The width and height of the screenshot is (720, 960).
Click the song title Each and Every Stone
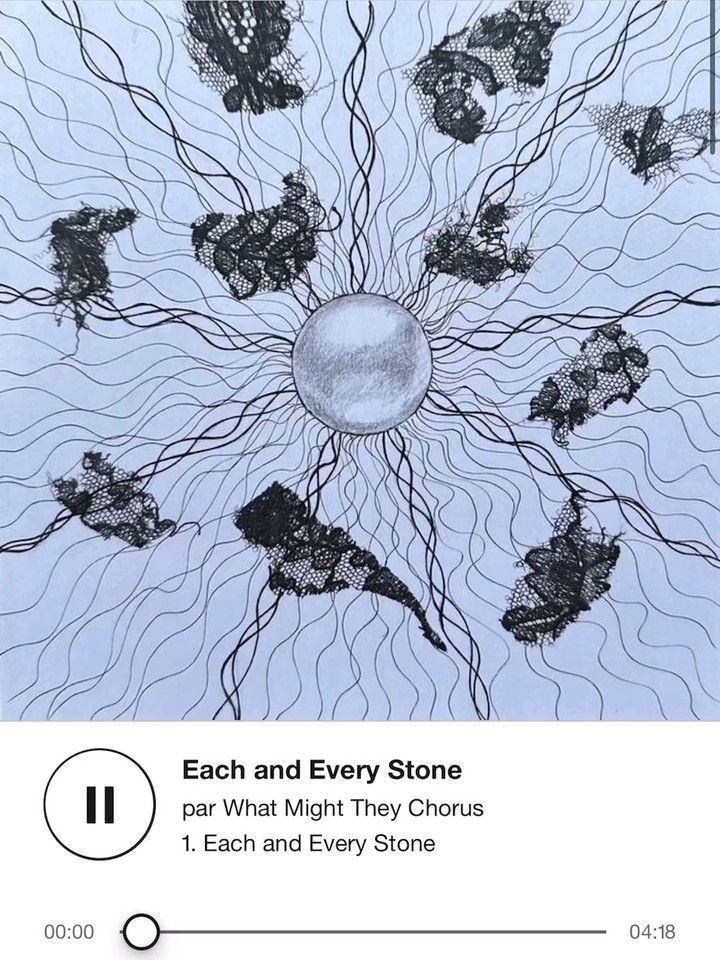[x=320, y=770]
